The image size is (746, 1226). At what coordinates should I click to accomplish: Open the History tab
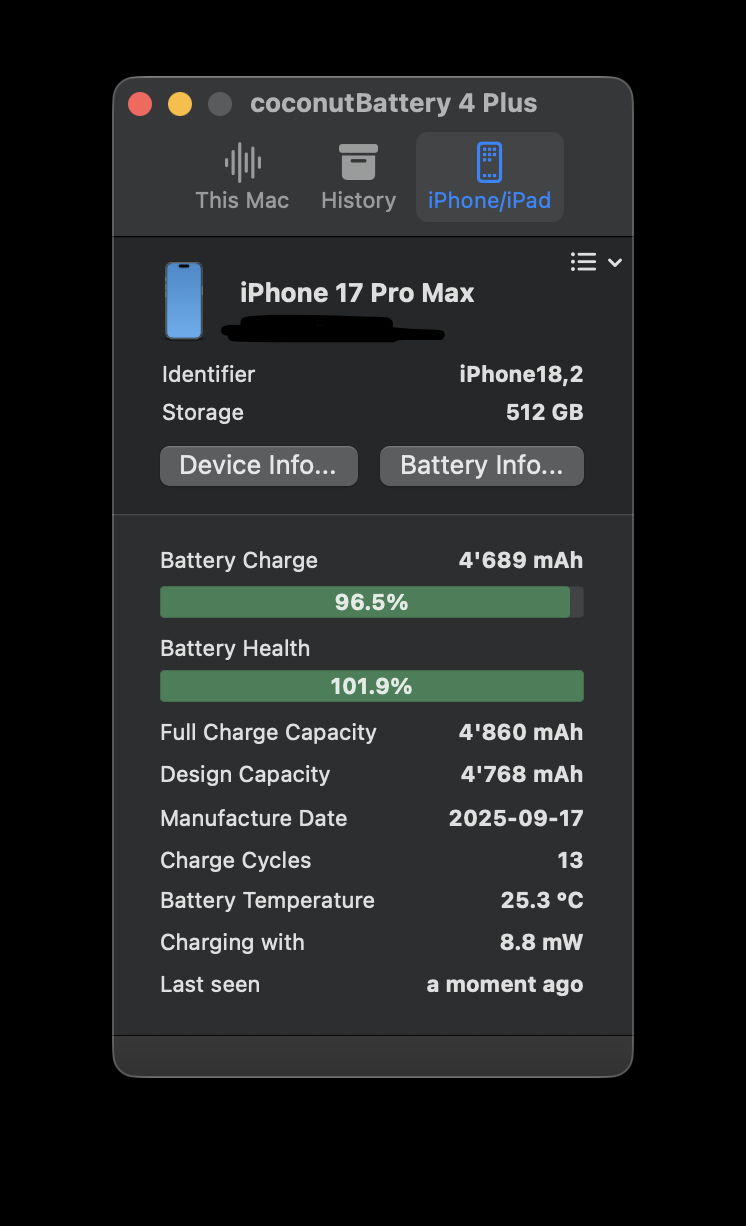pos(358,177)
